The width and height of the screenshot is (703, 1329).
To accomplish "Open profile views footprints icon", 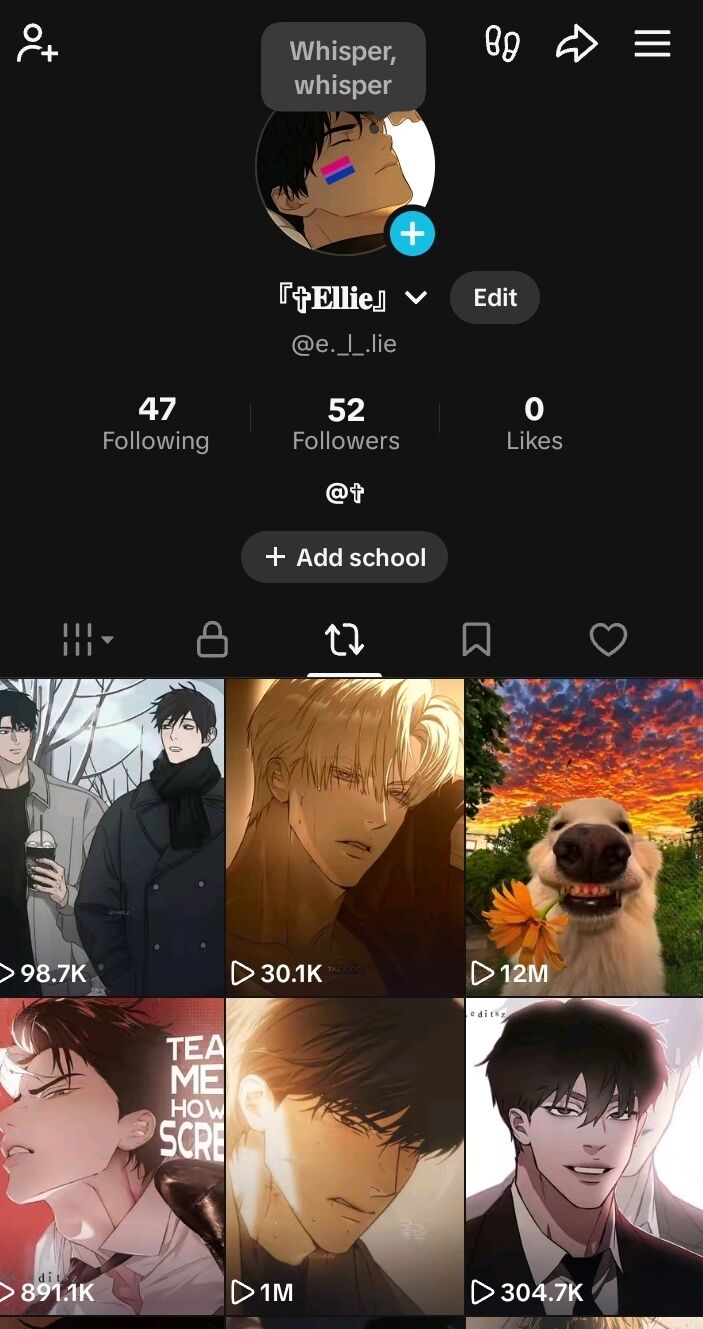I will tap(502, 44).
